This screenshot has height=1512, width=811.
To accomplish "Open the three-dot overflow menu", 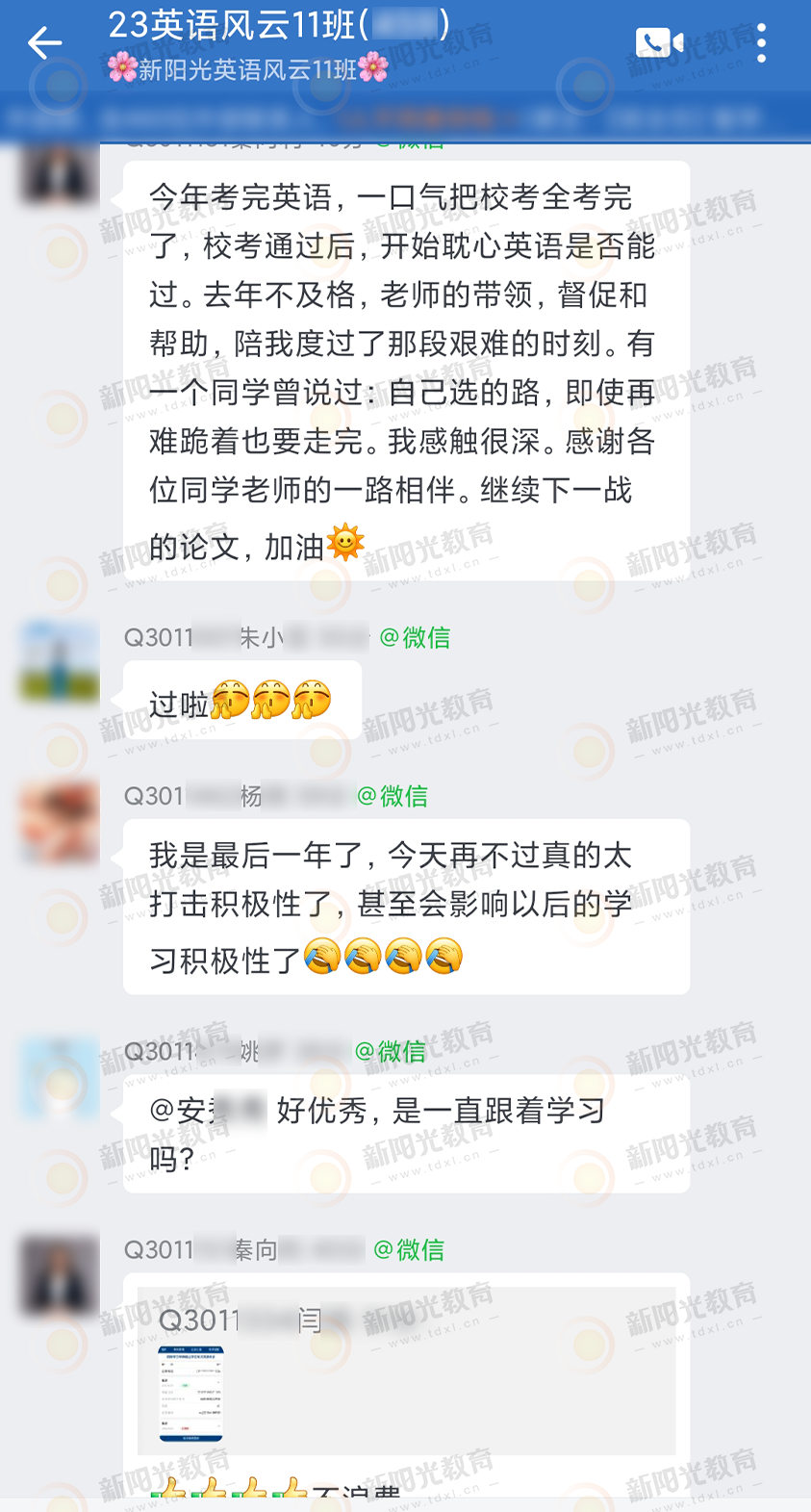I will point(761,43).
